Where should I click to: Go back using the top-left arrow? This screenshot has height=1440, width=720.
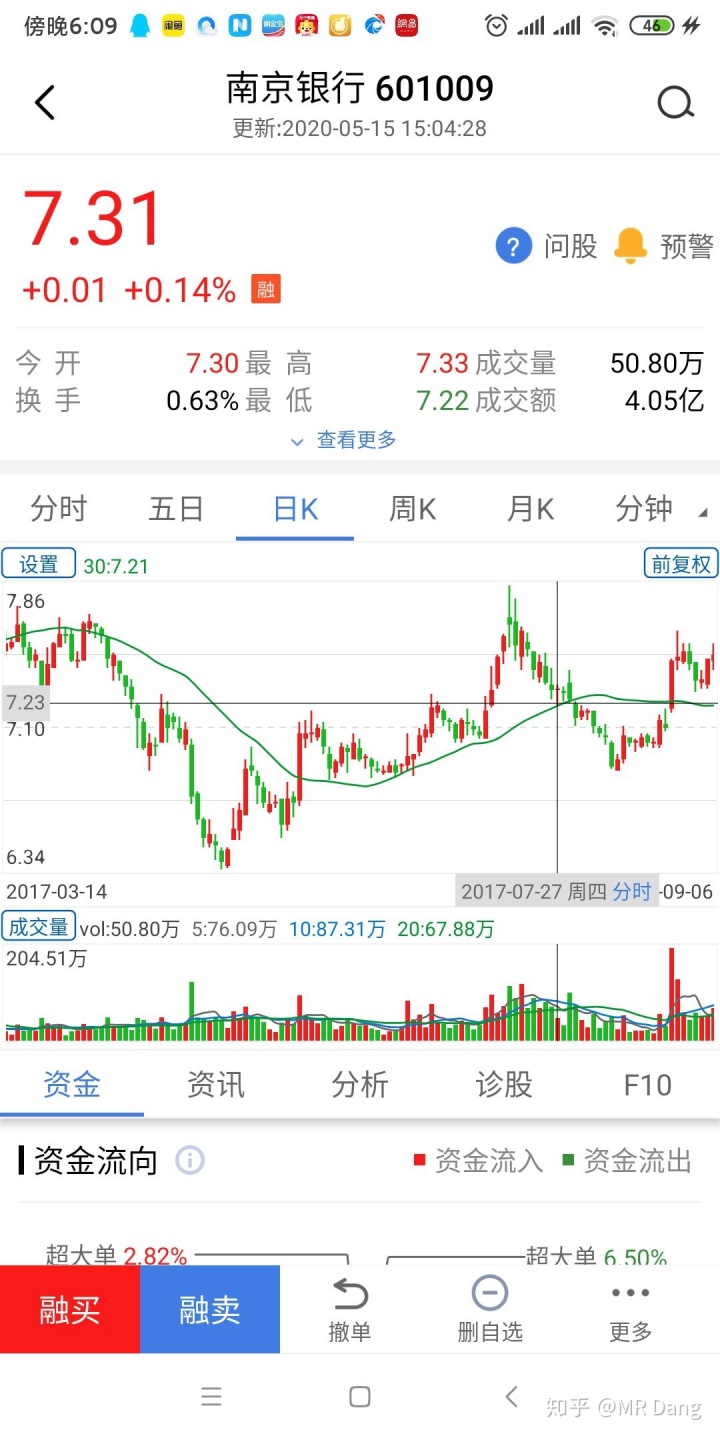point(45,103)
